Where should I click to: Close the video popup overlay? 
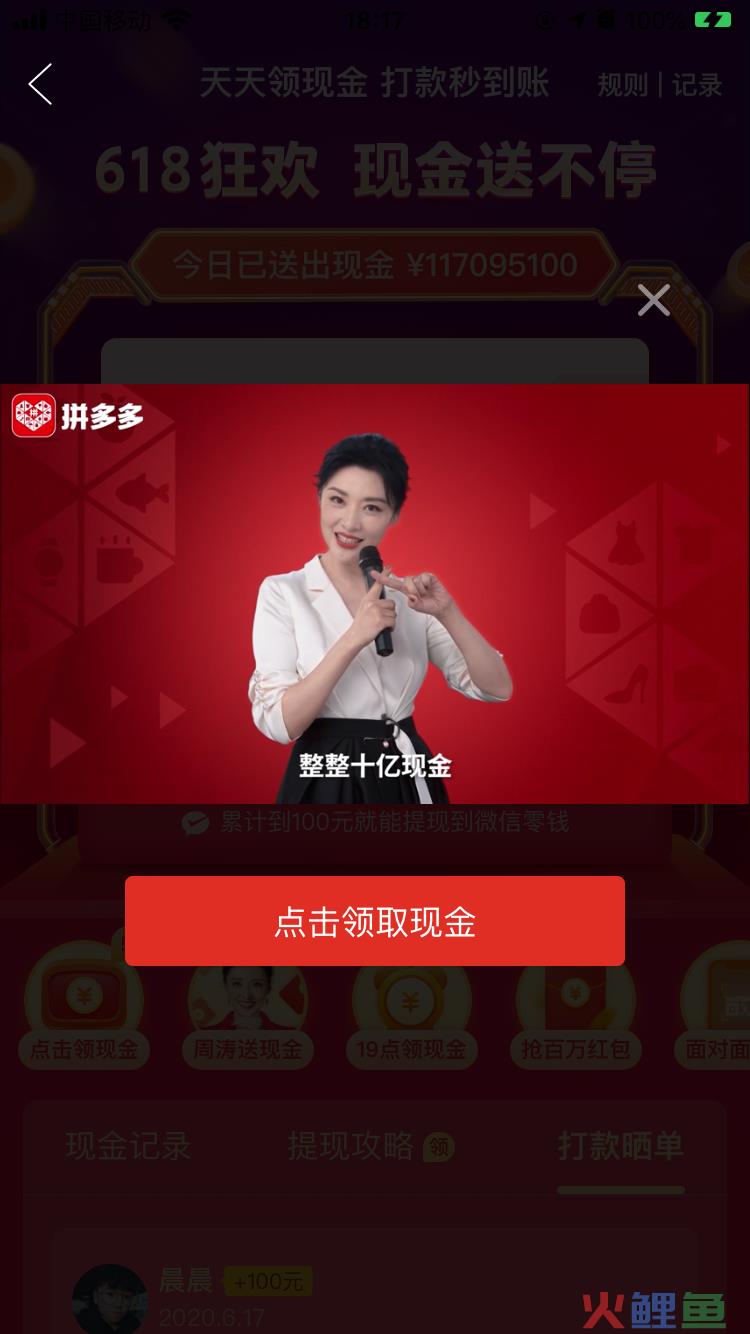(x=654, y=300)
